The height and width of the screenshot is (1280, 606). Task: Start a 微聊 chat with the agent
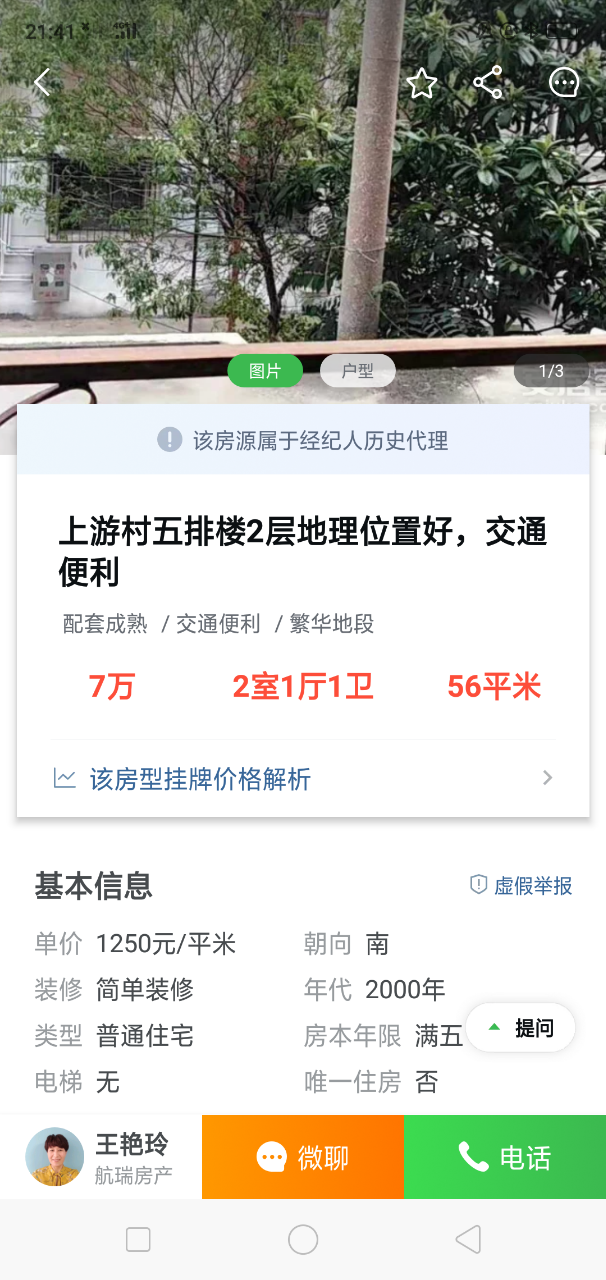tap(302, 1157)
